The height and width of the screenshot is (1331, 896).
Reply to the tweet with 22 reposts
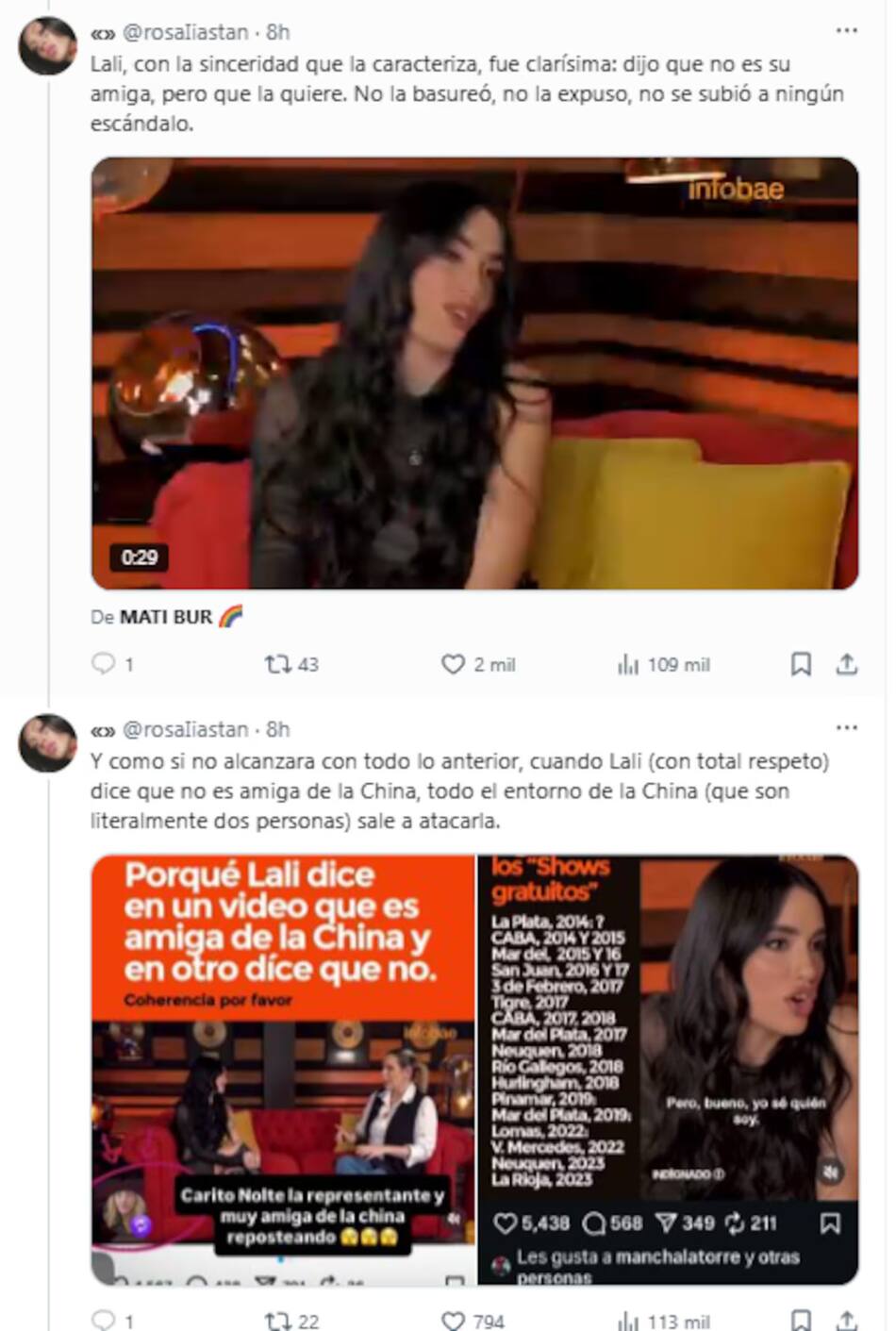tap(104, 1321)
